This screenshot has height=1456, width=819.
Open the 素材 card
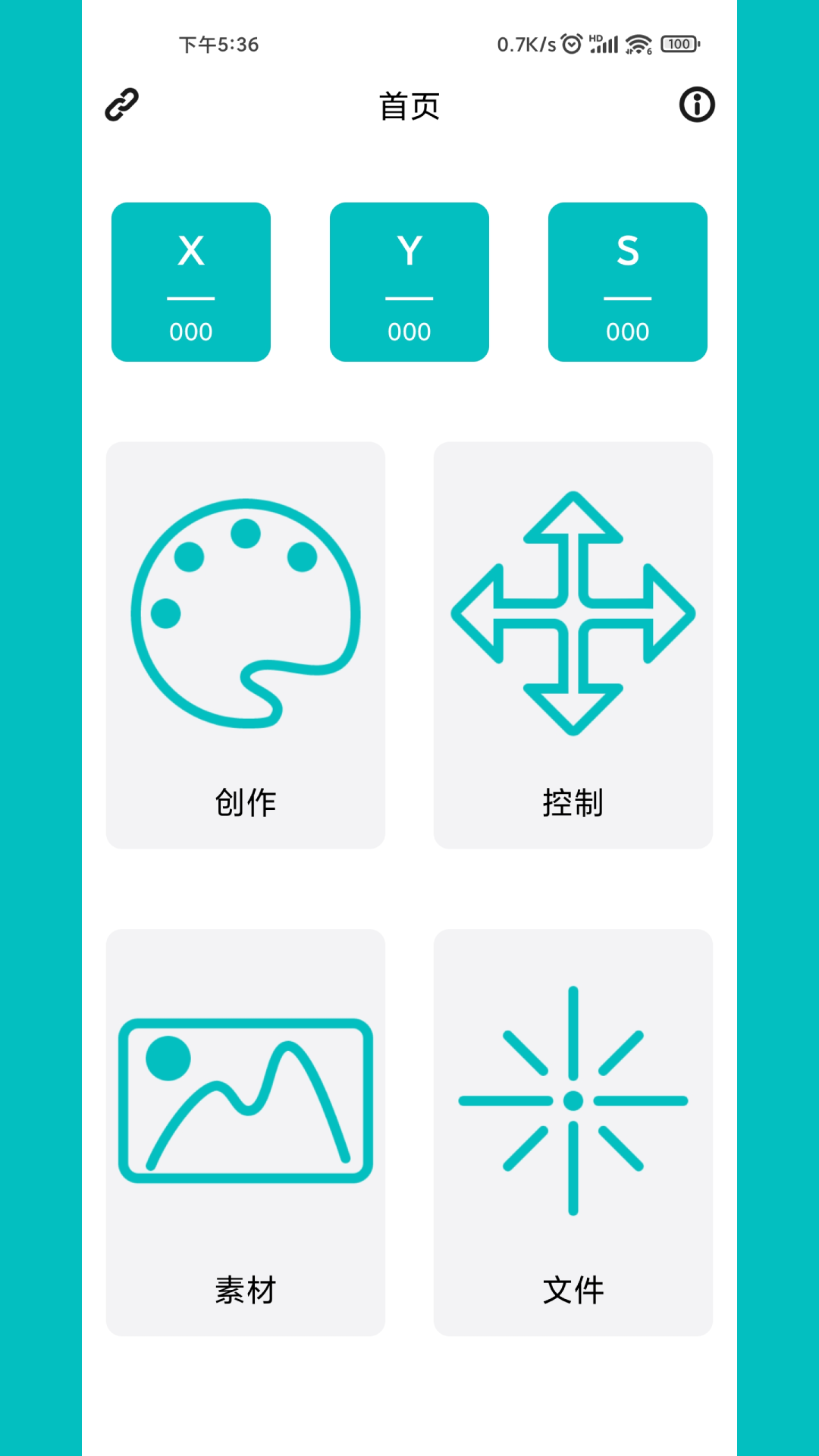(246, 1132)
